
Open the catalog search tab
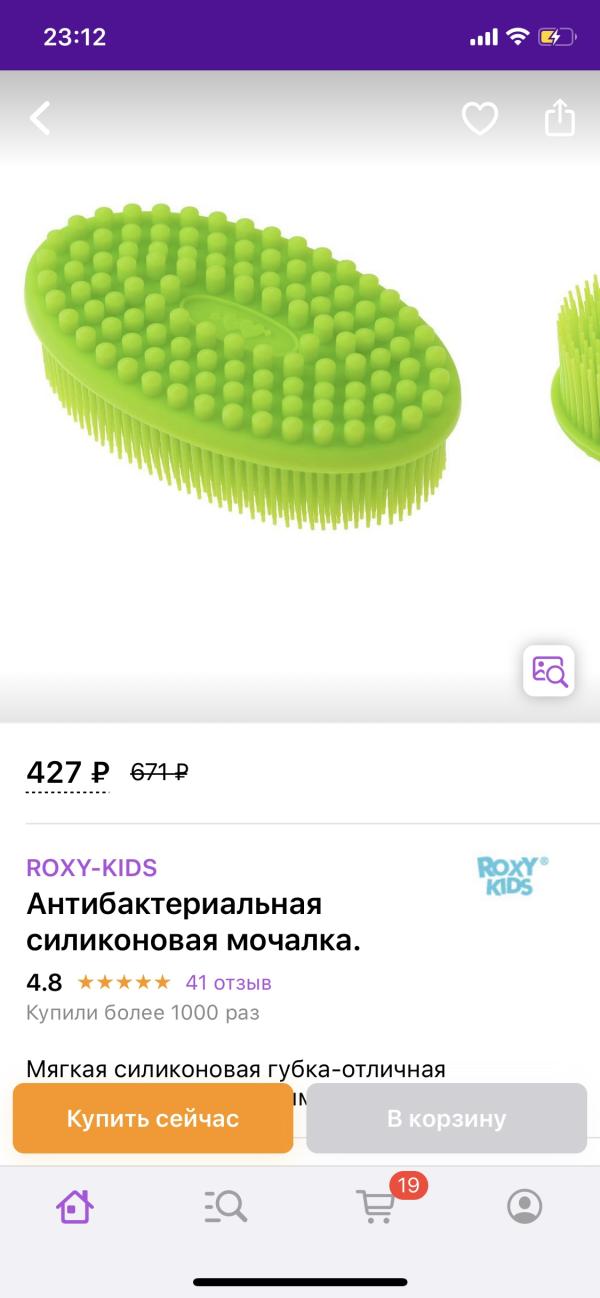[x=225, y=1206]
